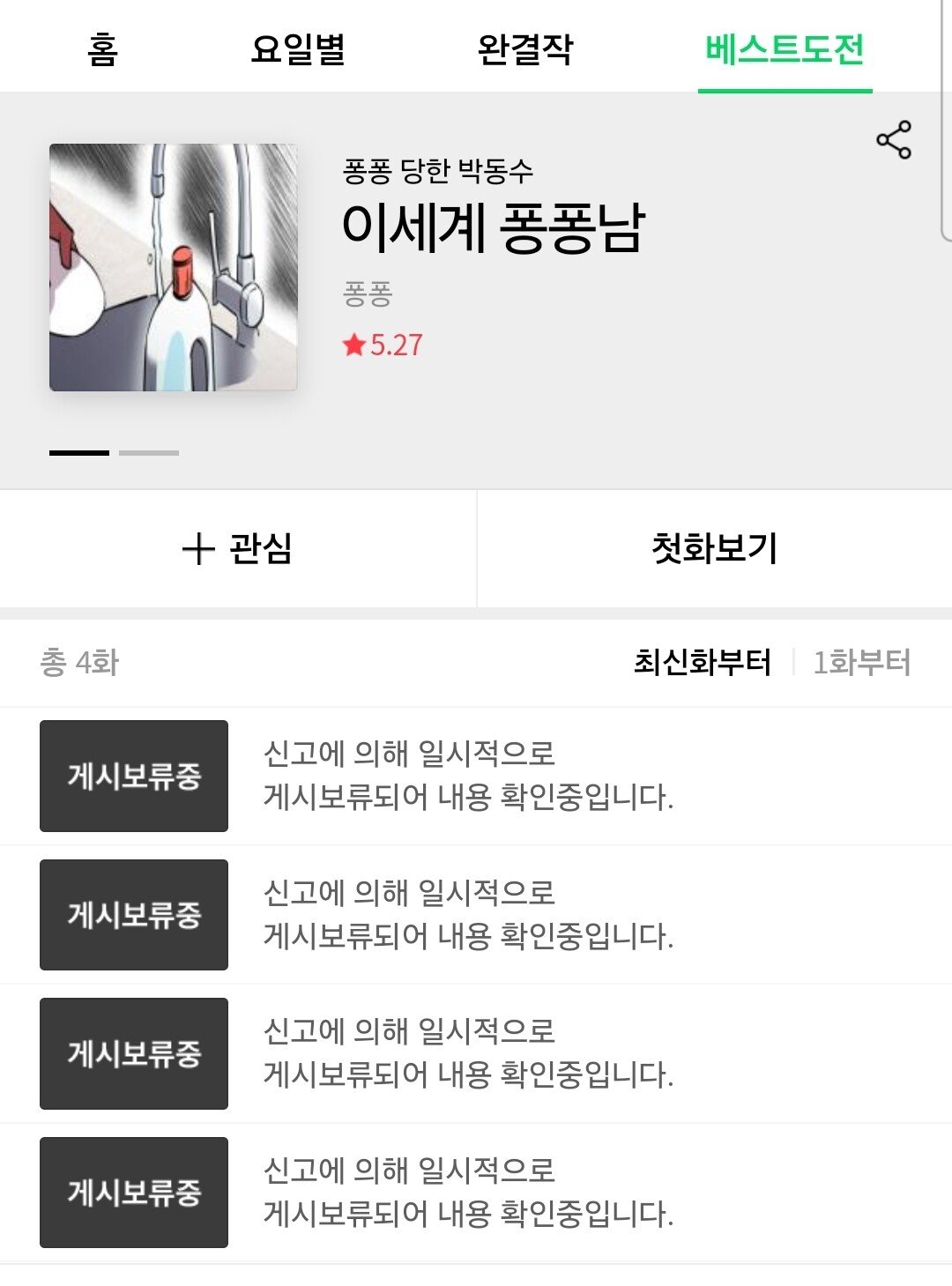Sort episodes by 최신화부터
Viewport: 952px width, 1286px height.
click(702, 662)
